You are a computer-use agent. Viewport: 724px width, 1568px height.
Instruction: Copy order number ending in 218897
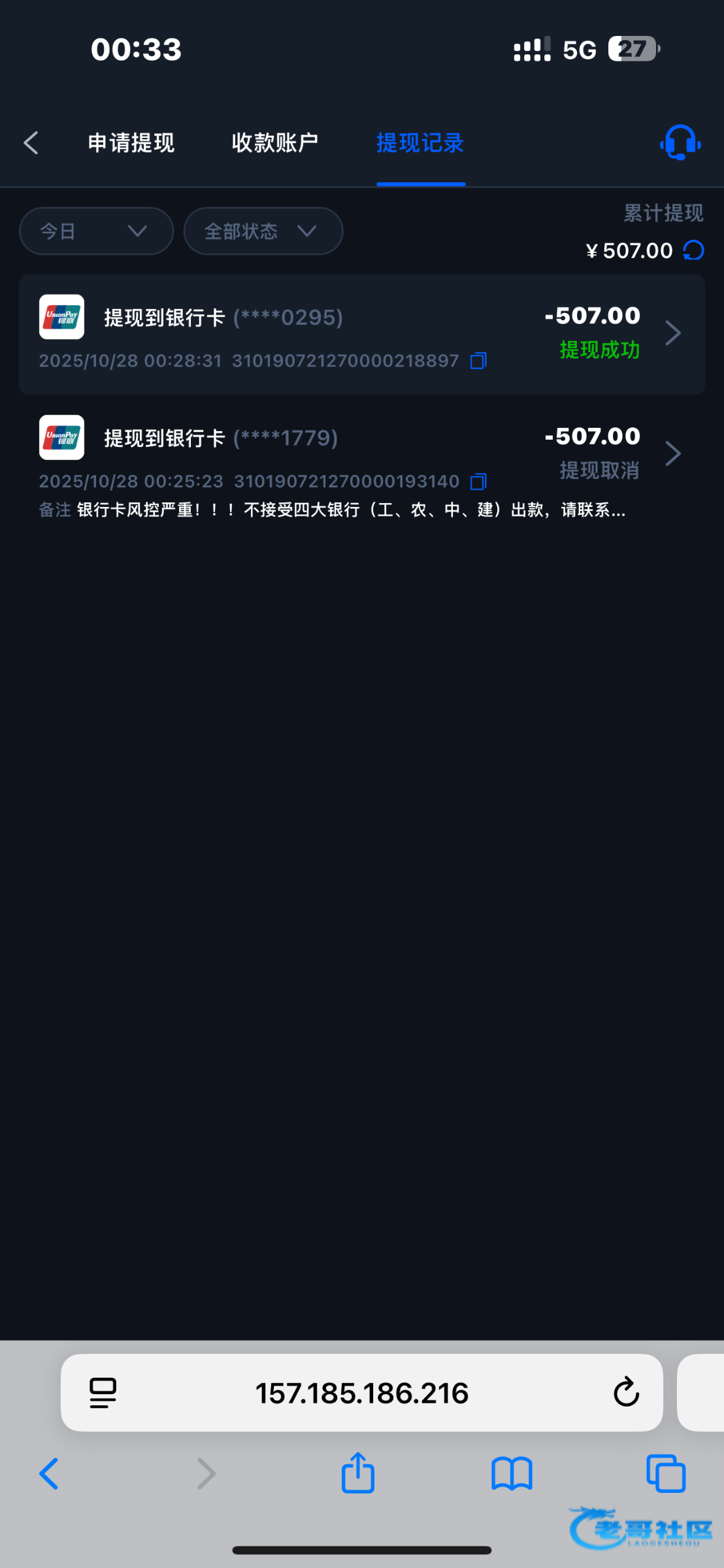coord(478,361)
